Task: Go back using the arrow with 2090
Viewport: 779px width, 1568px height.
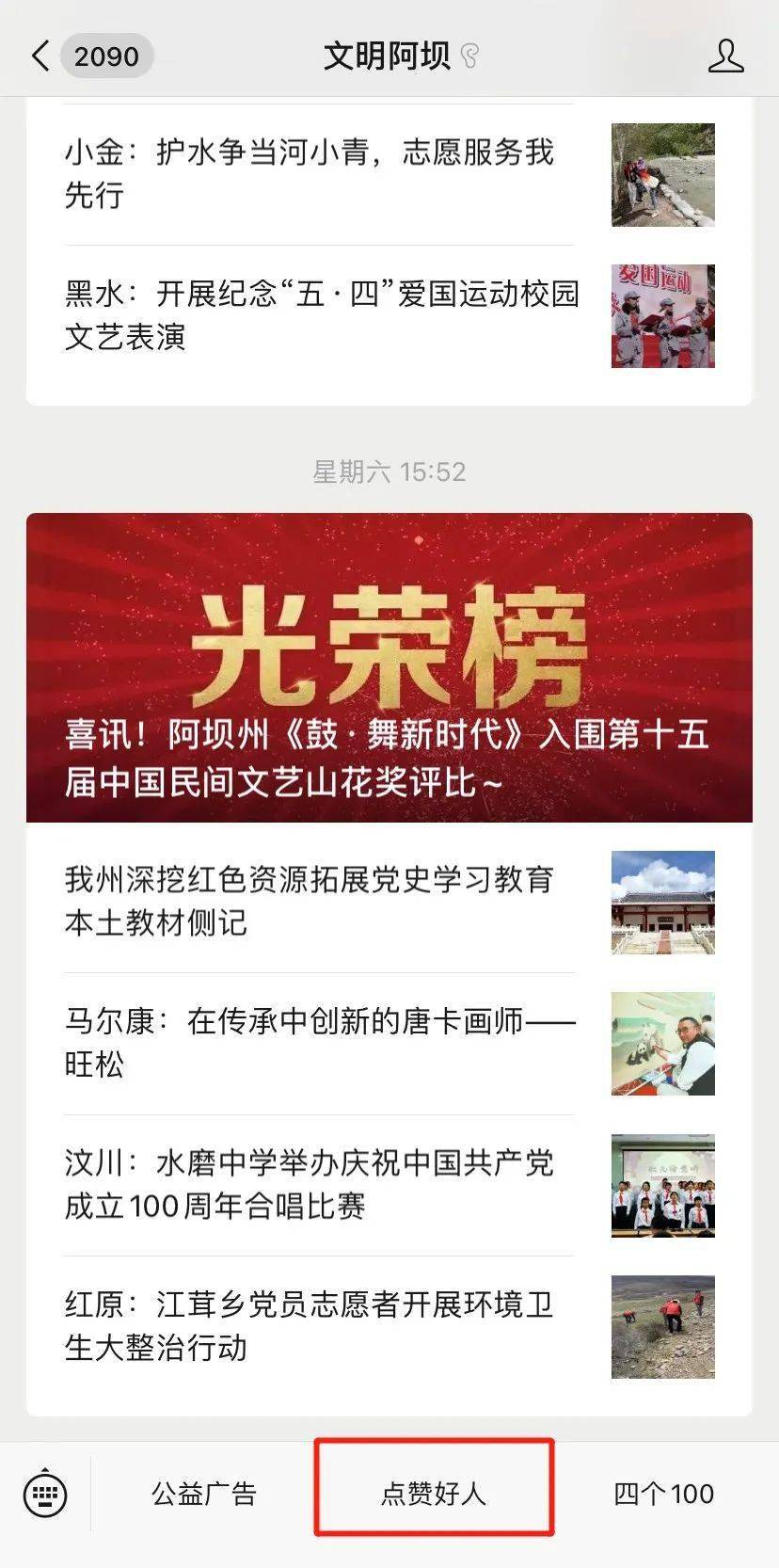Action: point(89,56)
